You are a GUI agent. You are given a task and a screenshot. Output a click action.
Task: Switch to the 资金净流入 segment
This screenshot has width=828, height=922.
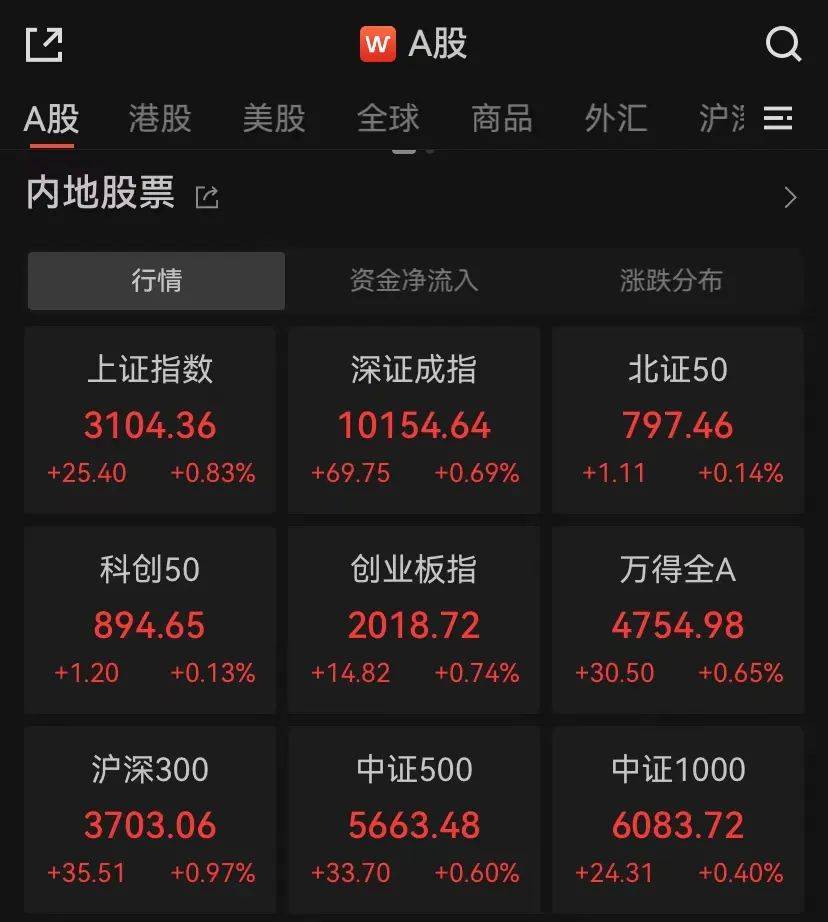[414, 281]
